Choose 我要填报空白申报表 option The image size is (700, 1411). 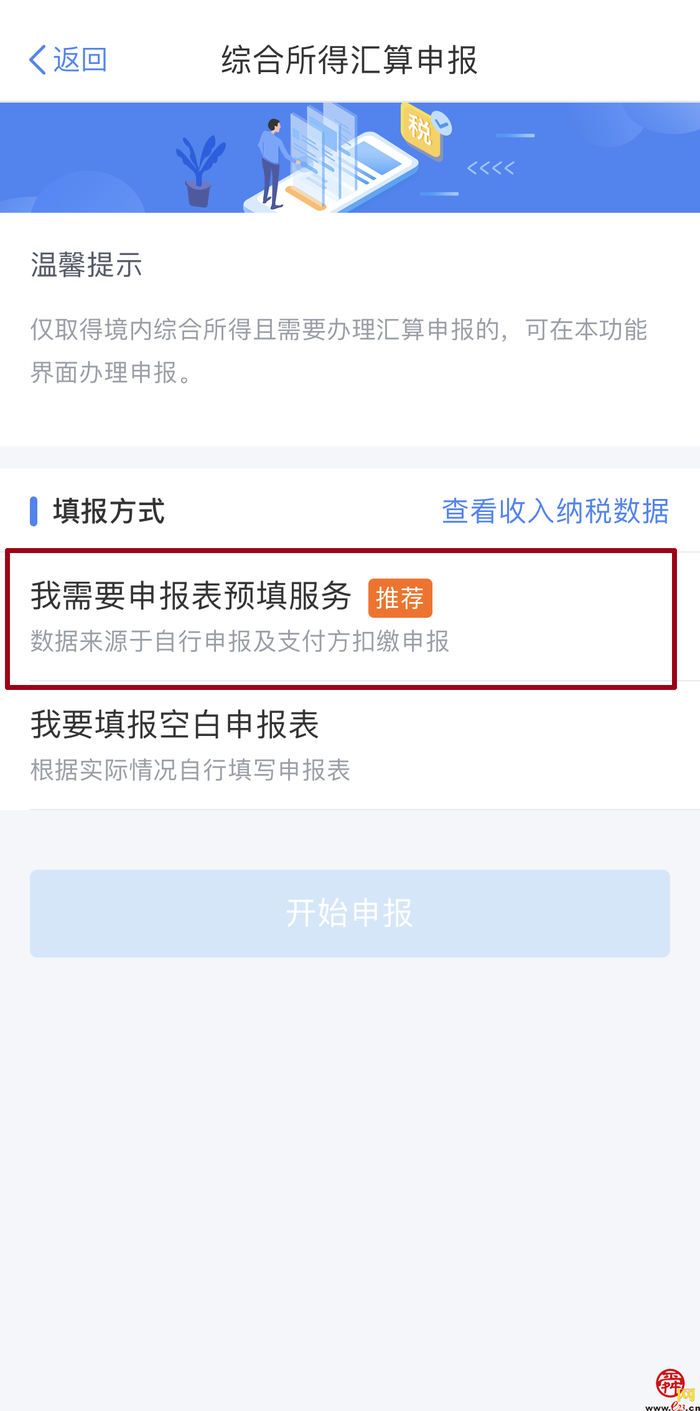[340, 745]
